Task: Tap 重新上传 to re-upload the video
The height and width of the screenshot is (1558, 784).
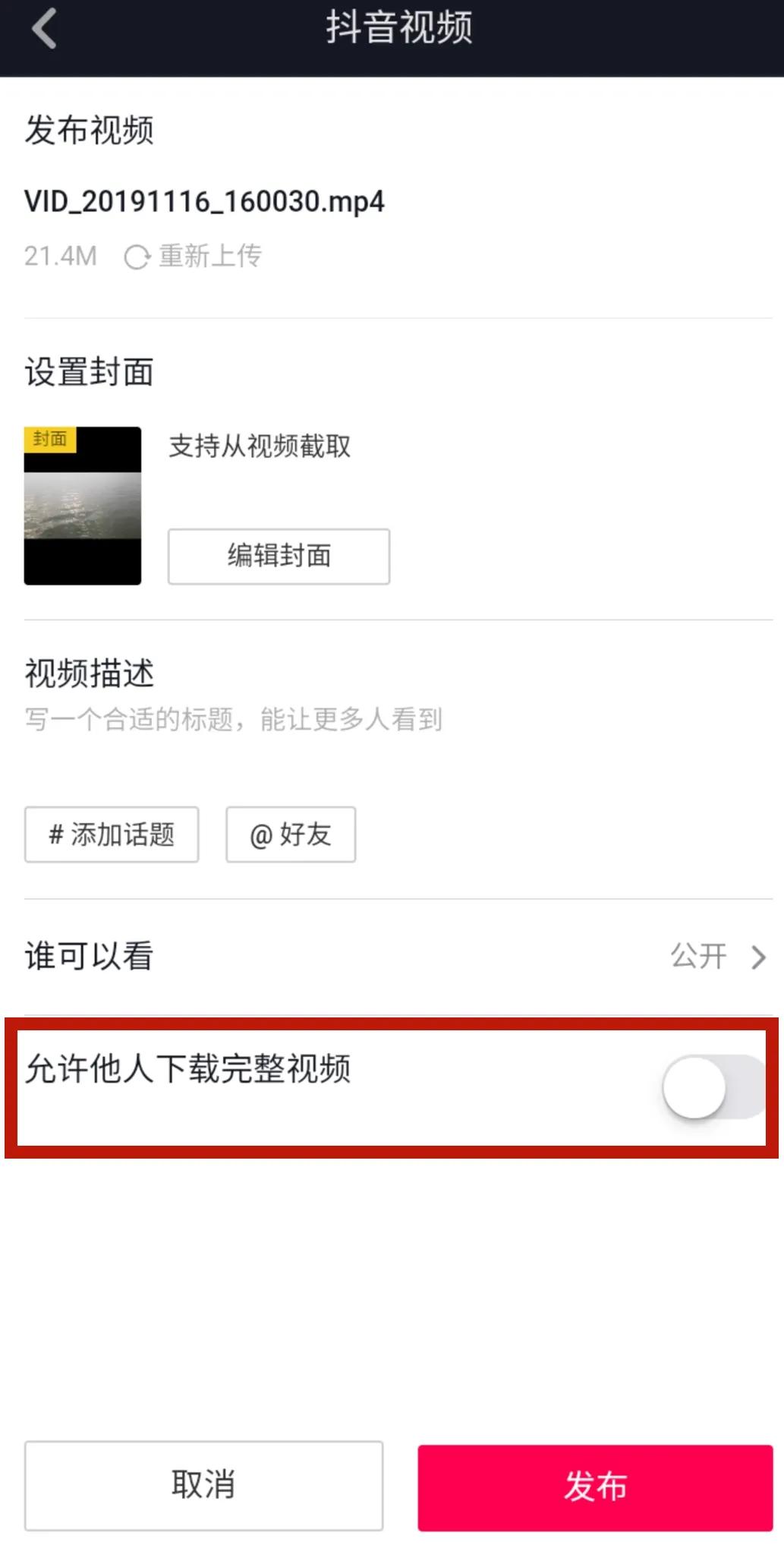Action: tap(194, 257)
